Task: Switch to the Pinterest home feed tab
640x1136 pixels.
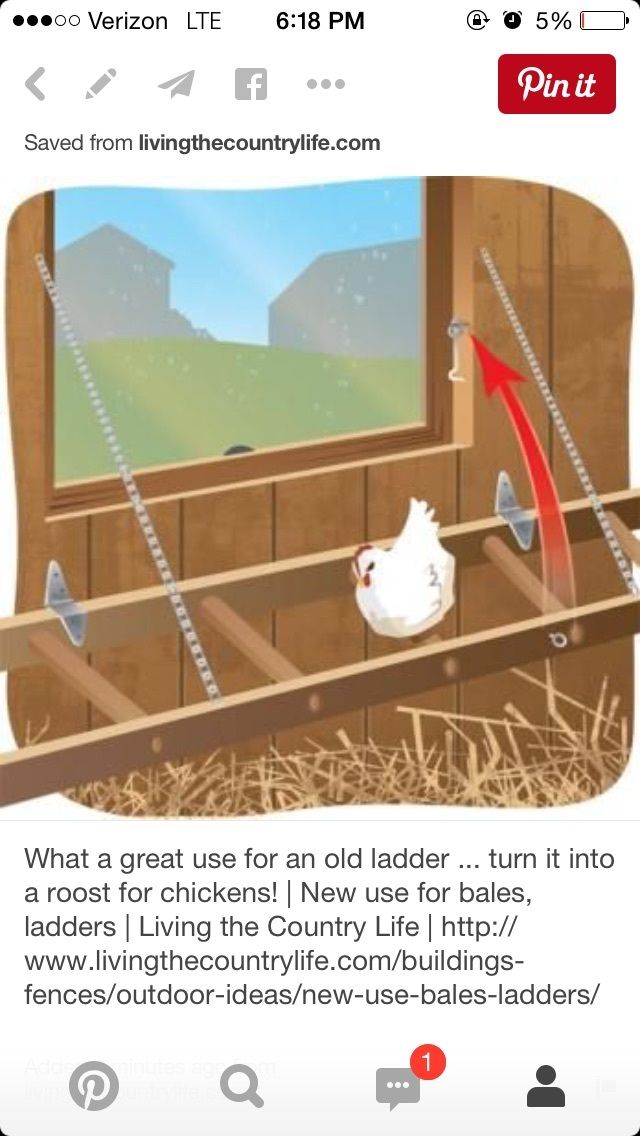Action: tap(94, 1084)
